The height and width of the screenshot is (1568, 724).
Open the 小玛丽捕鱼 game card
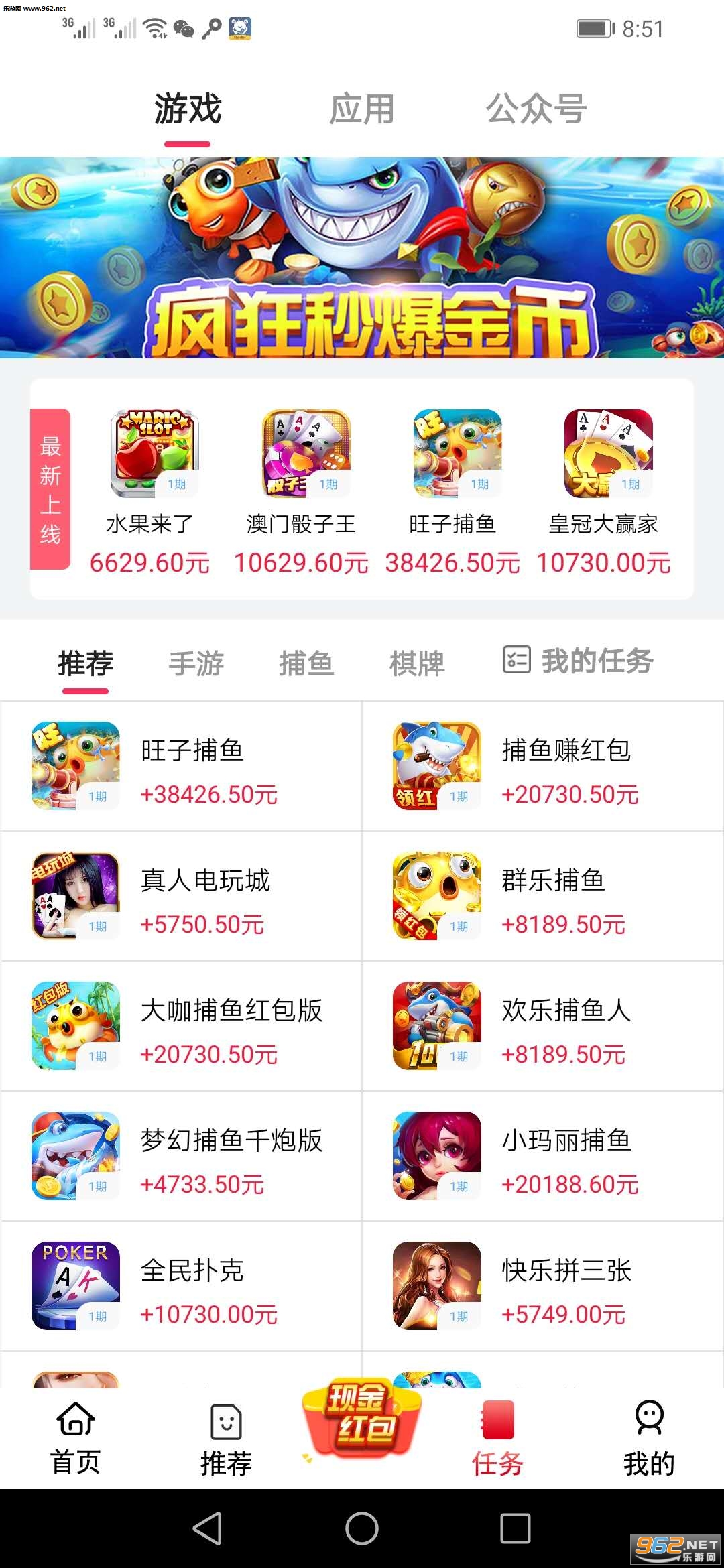click(542, 1157)
